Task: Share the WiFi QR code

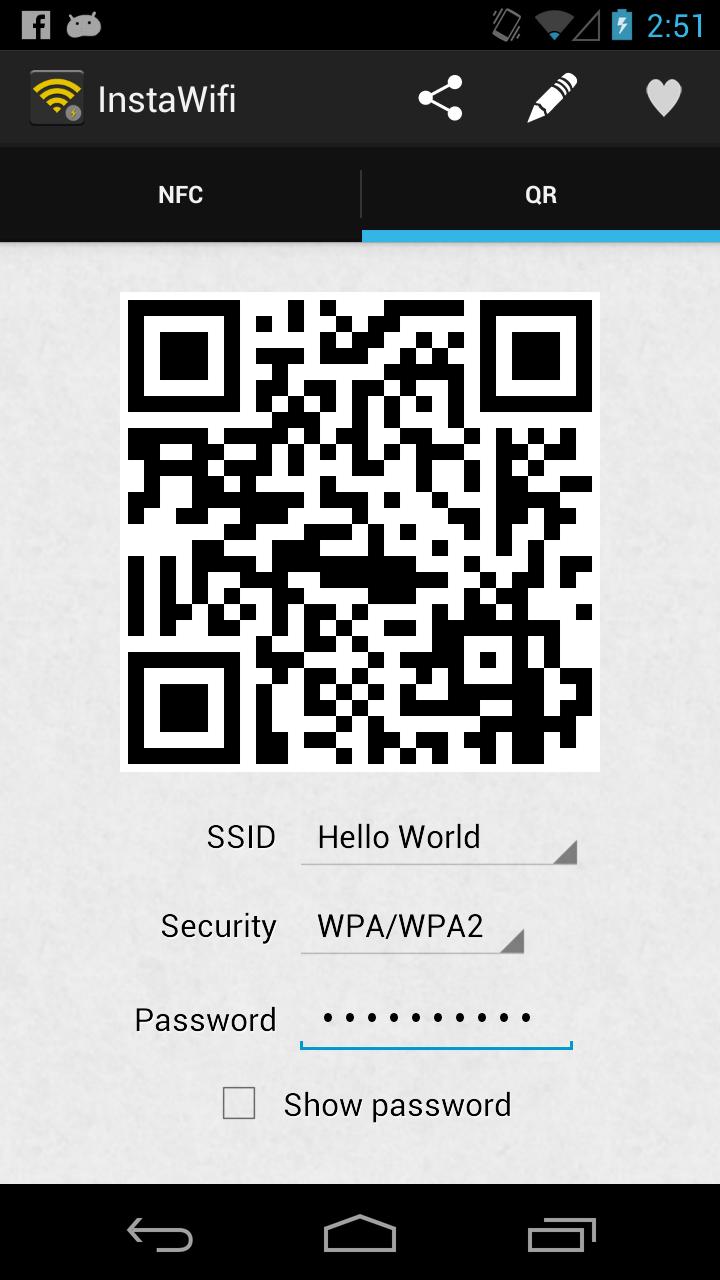Action: (440, 98)
